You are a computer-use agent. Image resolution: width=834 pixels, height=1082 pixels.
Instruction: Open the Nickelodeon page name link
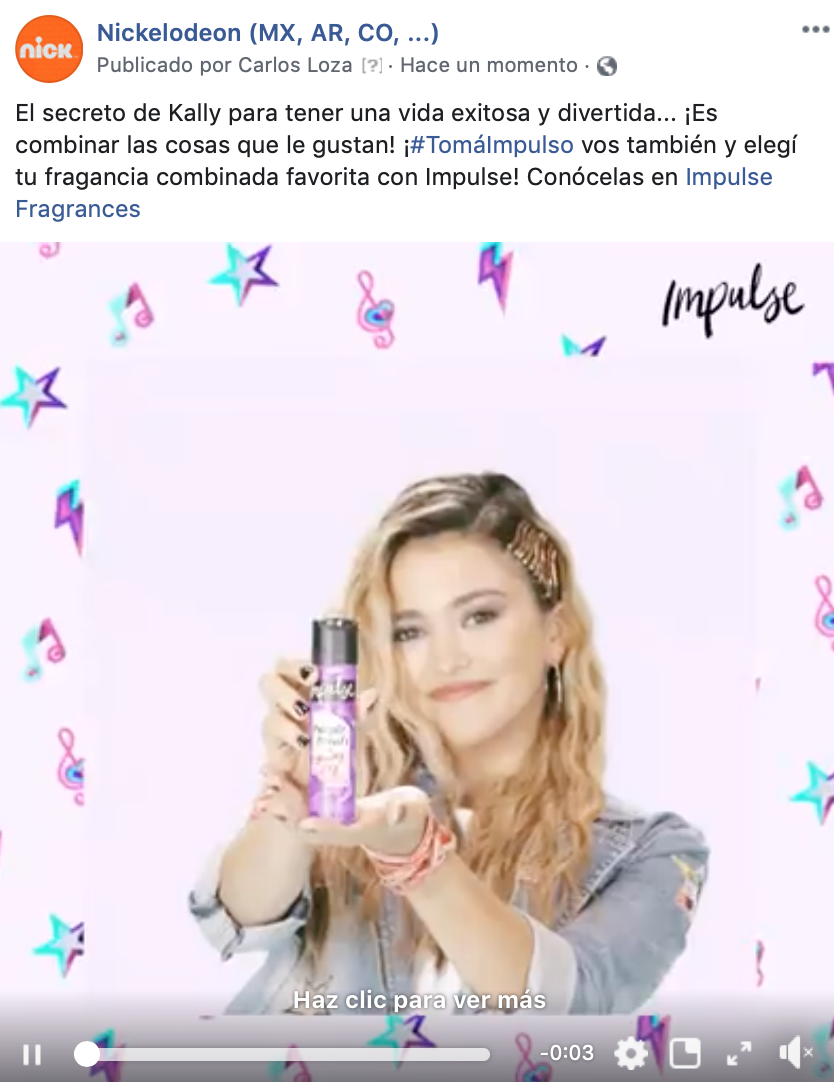point(267,34)
